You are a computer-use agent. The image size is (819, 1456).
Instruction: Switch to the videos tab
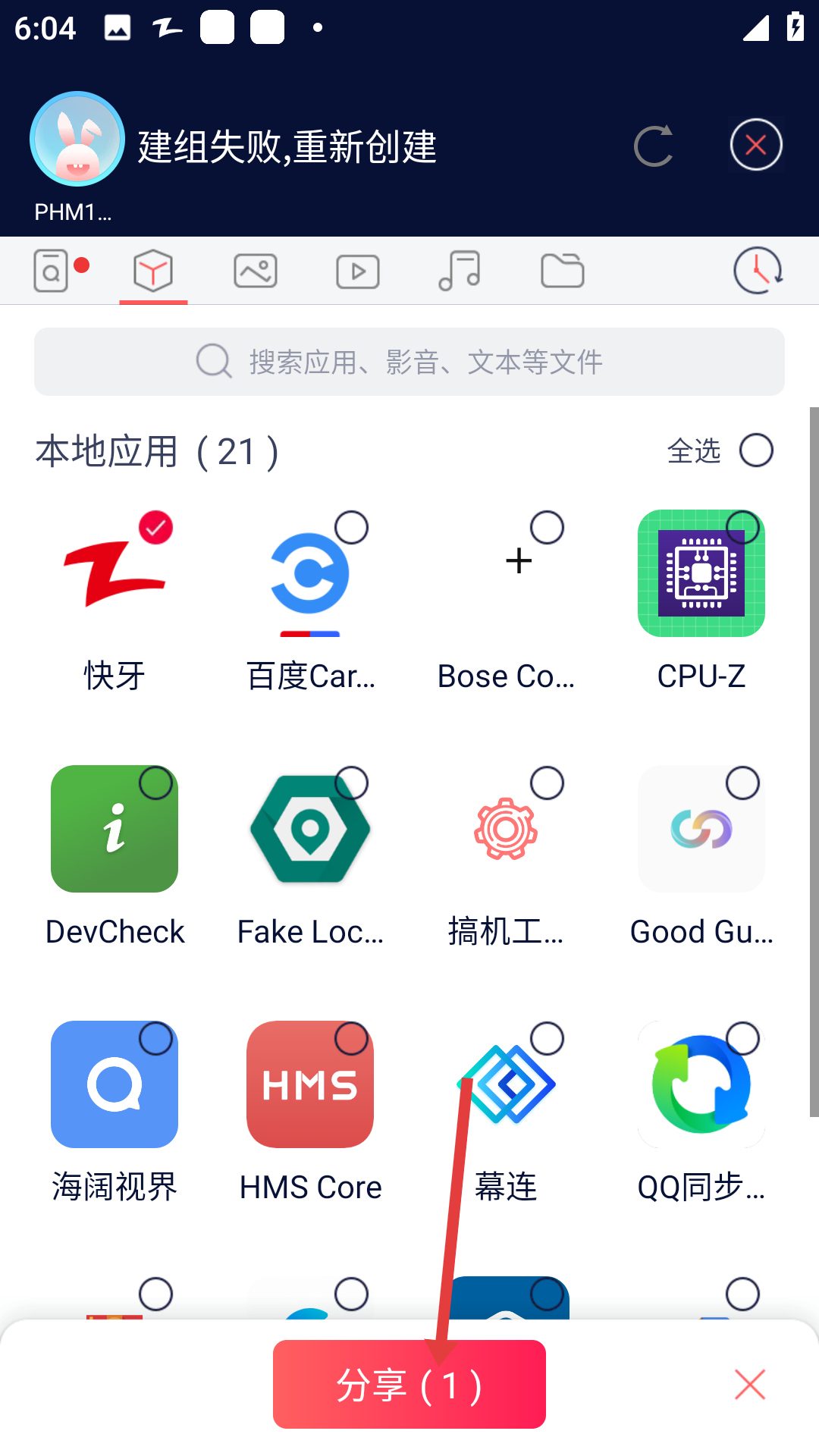tap(358, 271)
